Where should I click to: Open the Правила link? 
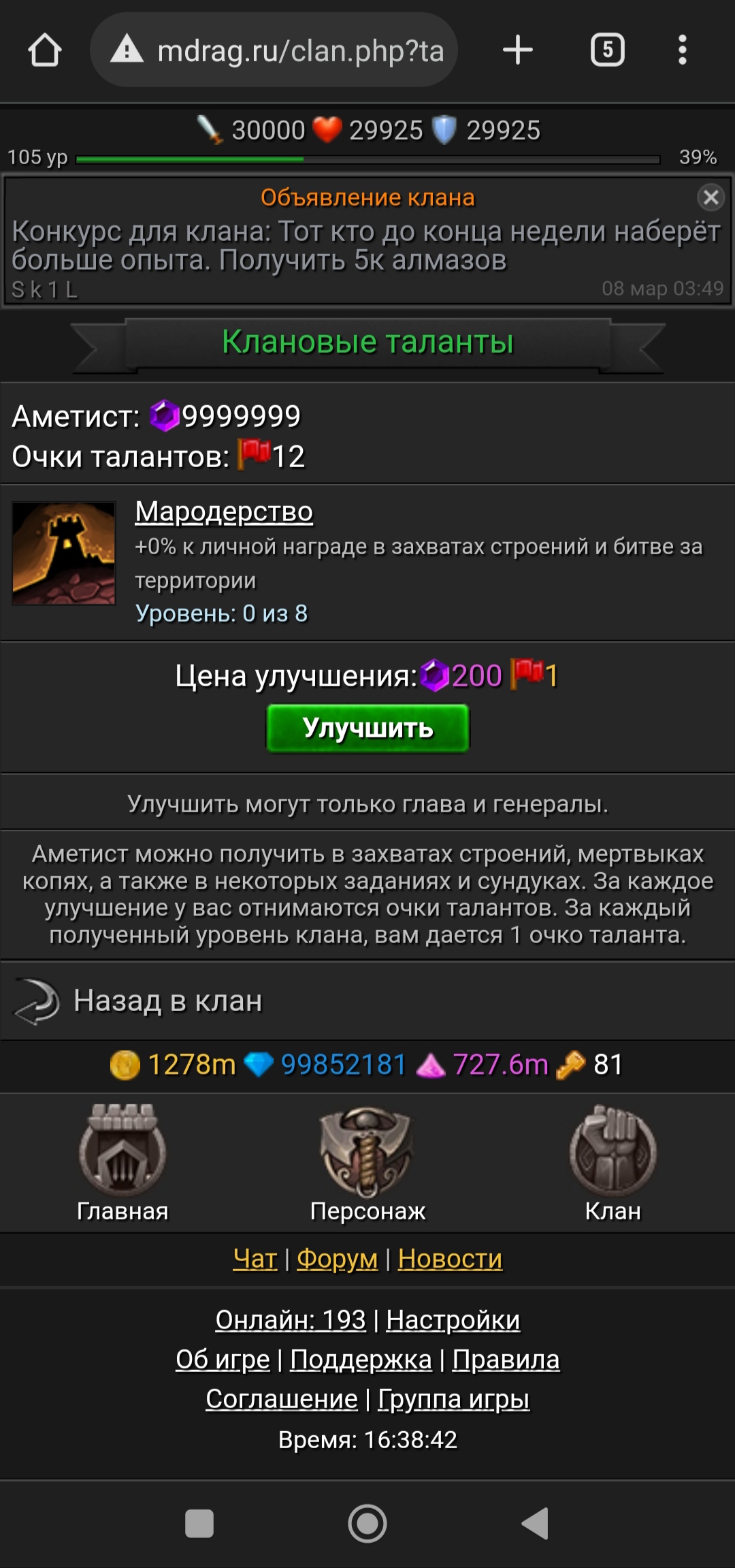click(506, 1360)
